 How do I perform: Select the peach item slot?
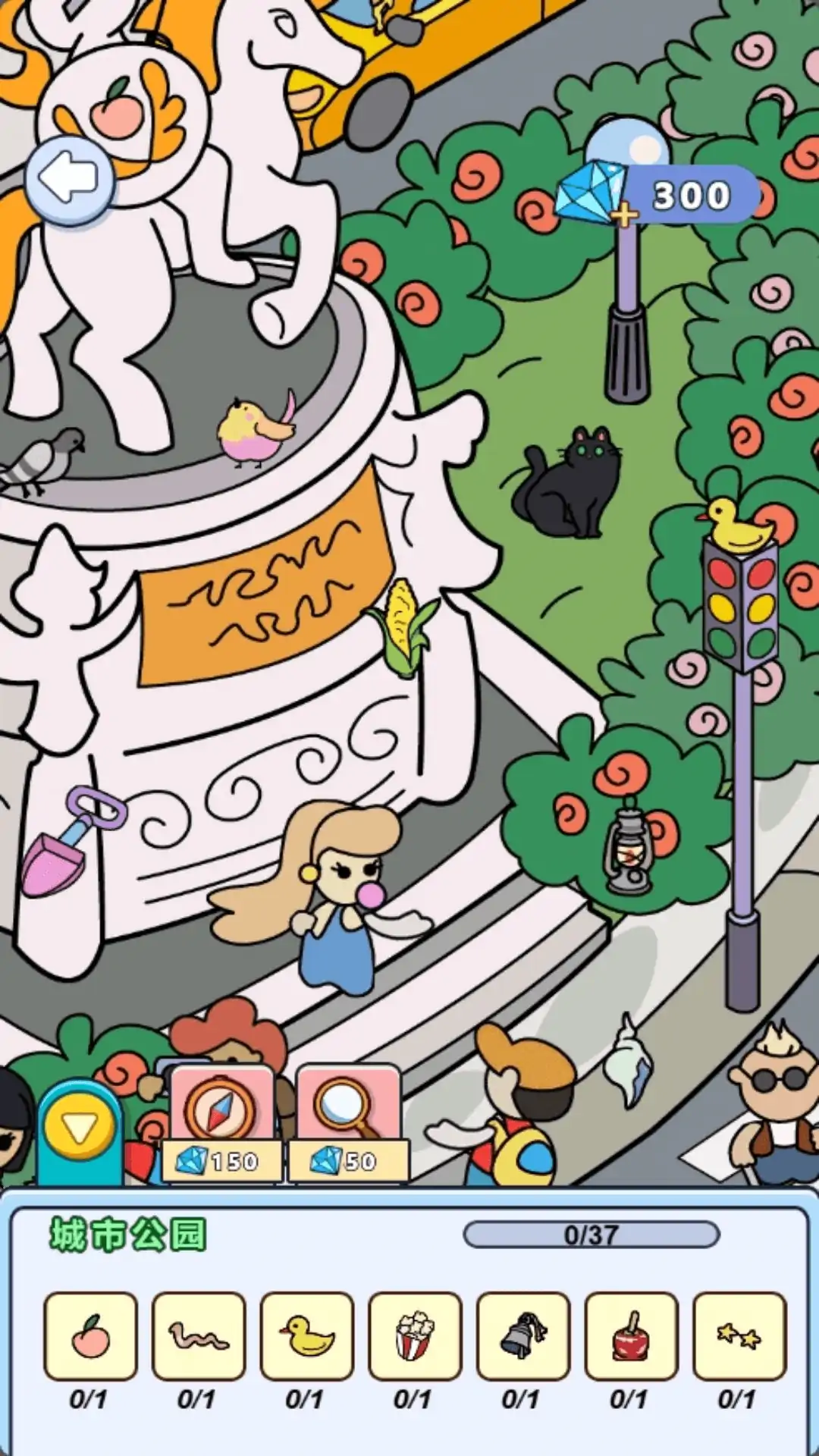(91, 1337)
